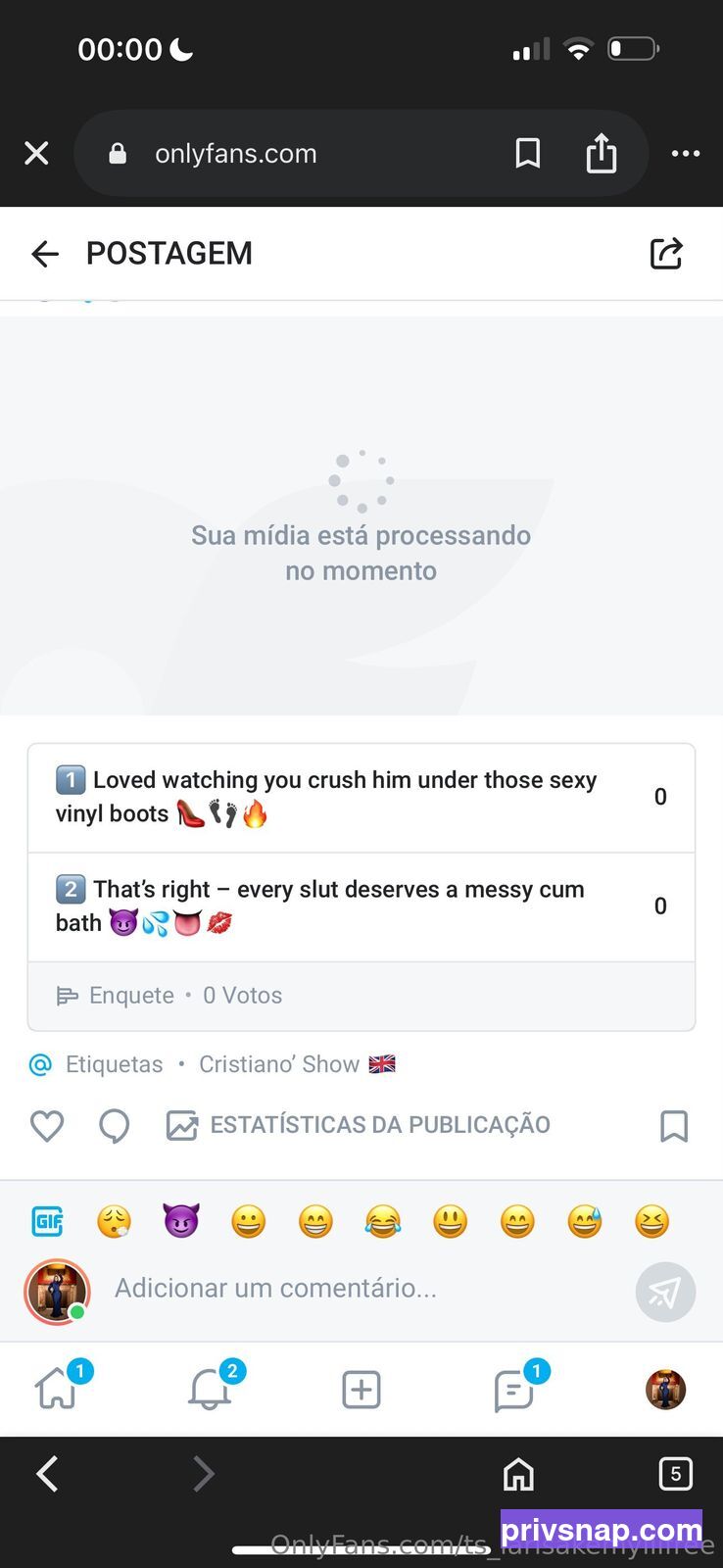This screenshot has height=1568, width=723.
Task: Insert the purple devil emoji
Action: [x=181, y=1221]
